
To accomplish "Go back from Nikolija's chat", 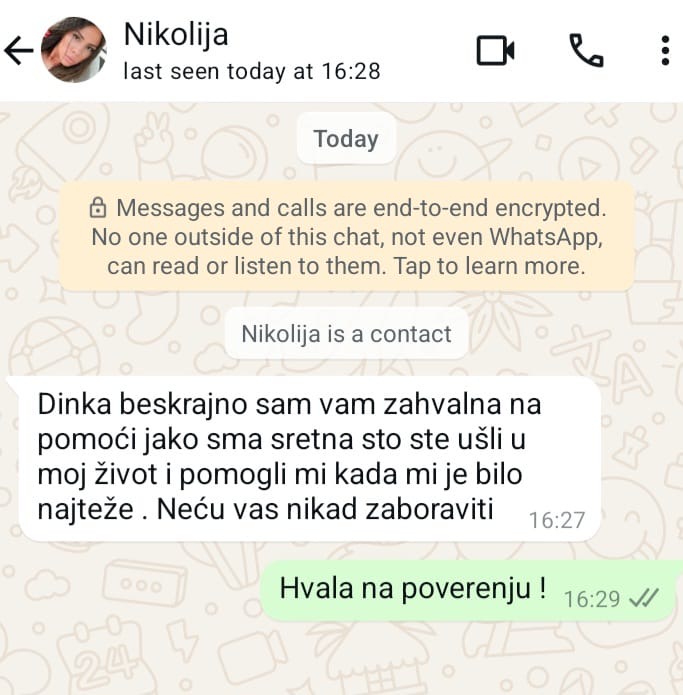I will coord(19,51).
